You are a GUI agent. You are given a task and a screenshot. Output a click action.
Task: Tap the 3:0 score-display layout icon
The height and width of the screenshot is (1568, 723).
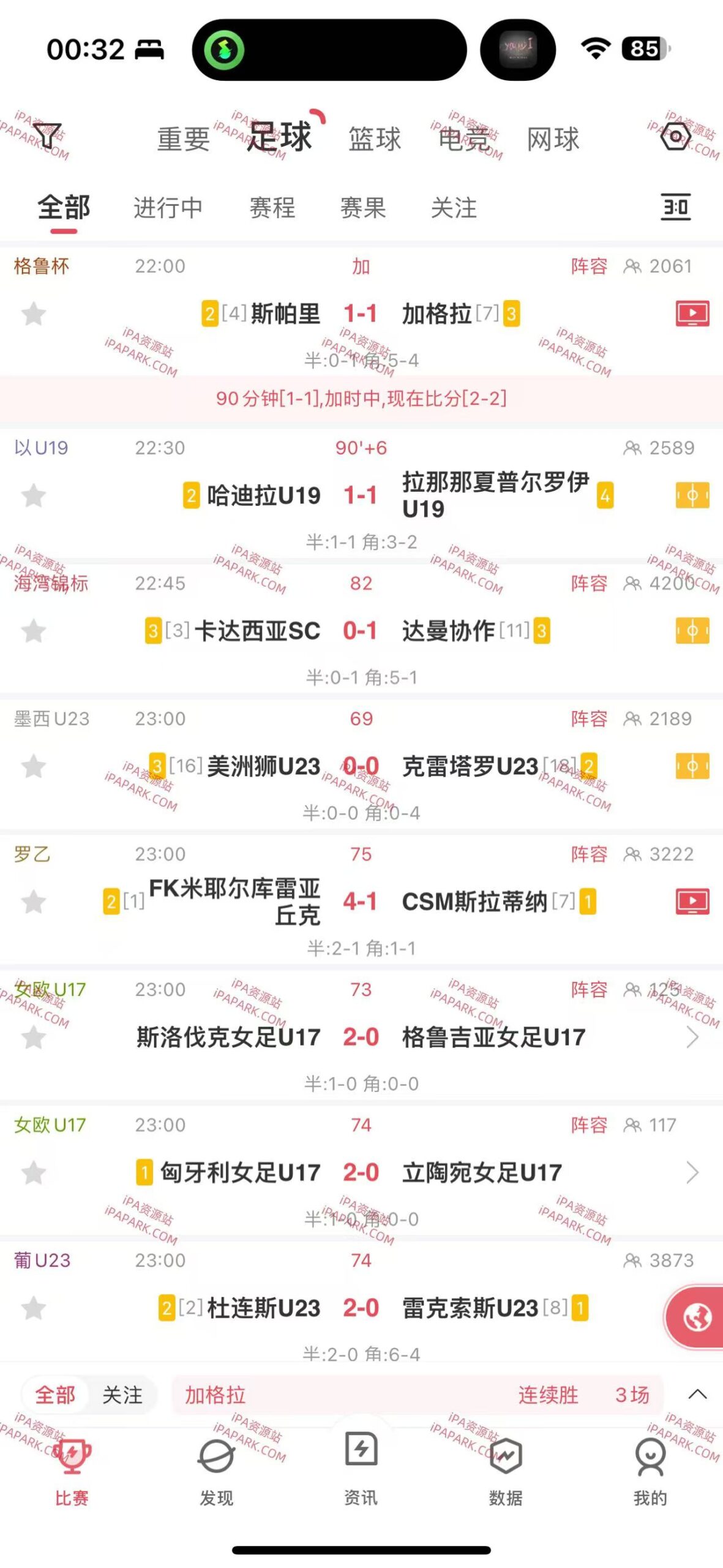tap(676, 208)
